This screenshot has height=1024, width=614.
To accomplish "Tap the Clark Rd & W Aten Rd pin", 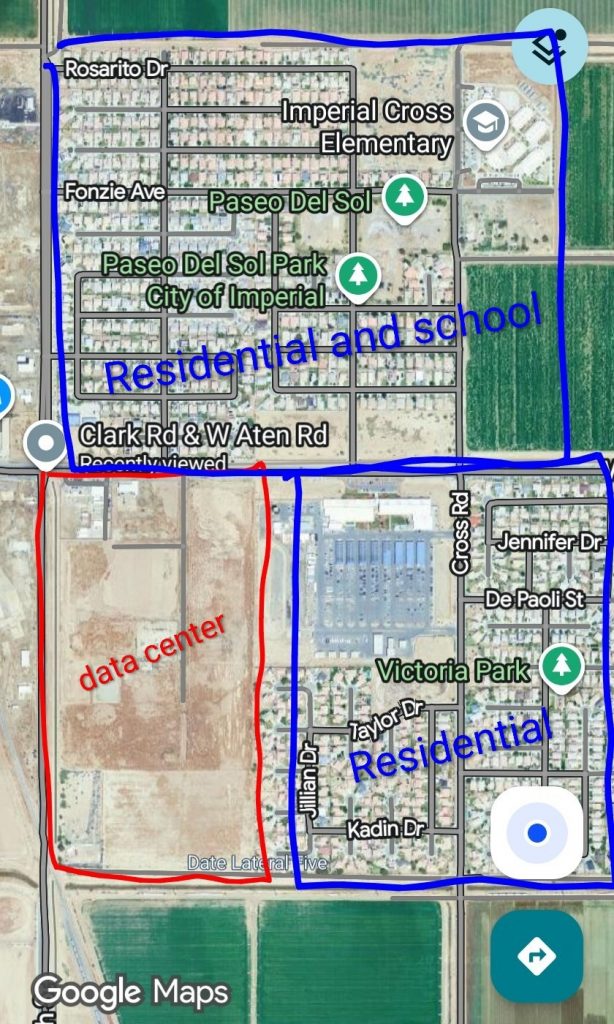I will click(x=45, y=443).
